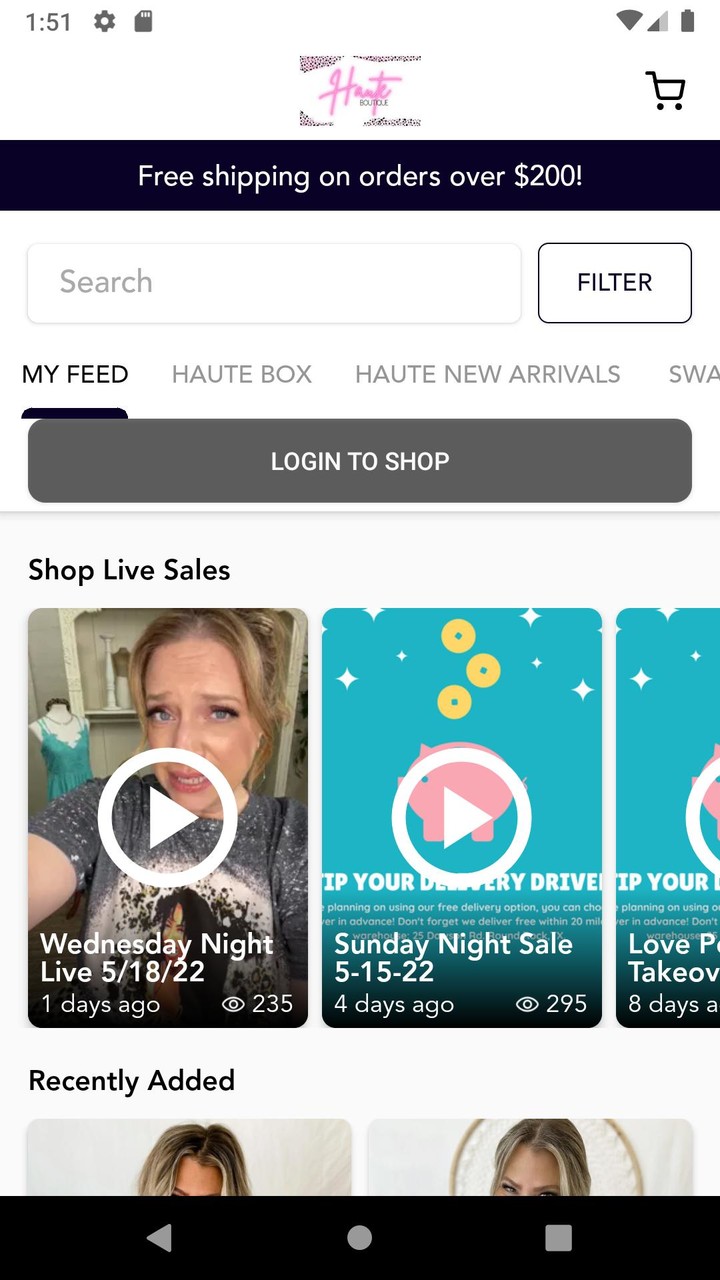Image resolution: width=720 pixels, height=1280 pixels.
Task: Play Sunday Night Sale 5-15-22 video
Action: (x=462, y=817)
